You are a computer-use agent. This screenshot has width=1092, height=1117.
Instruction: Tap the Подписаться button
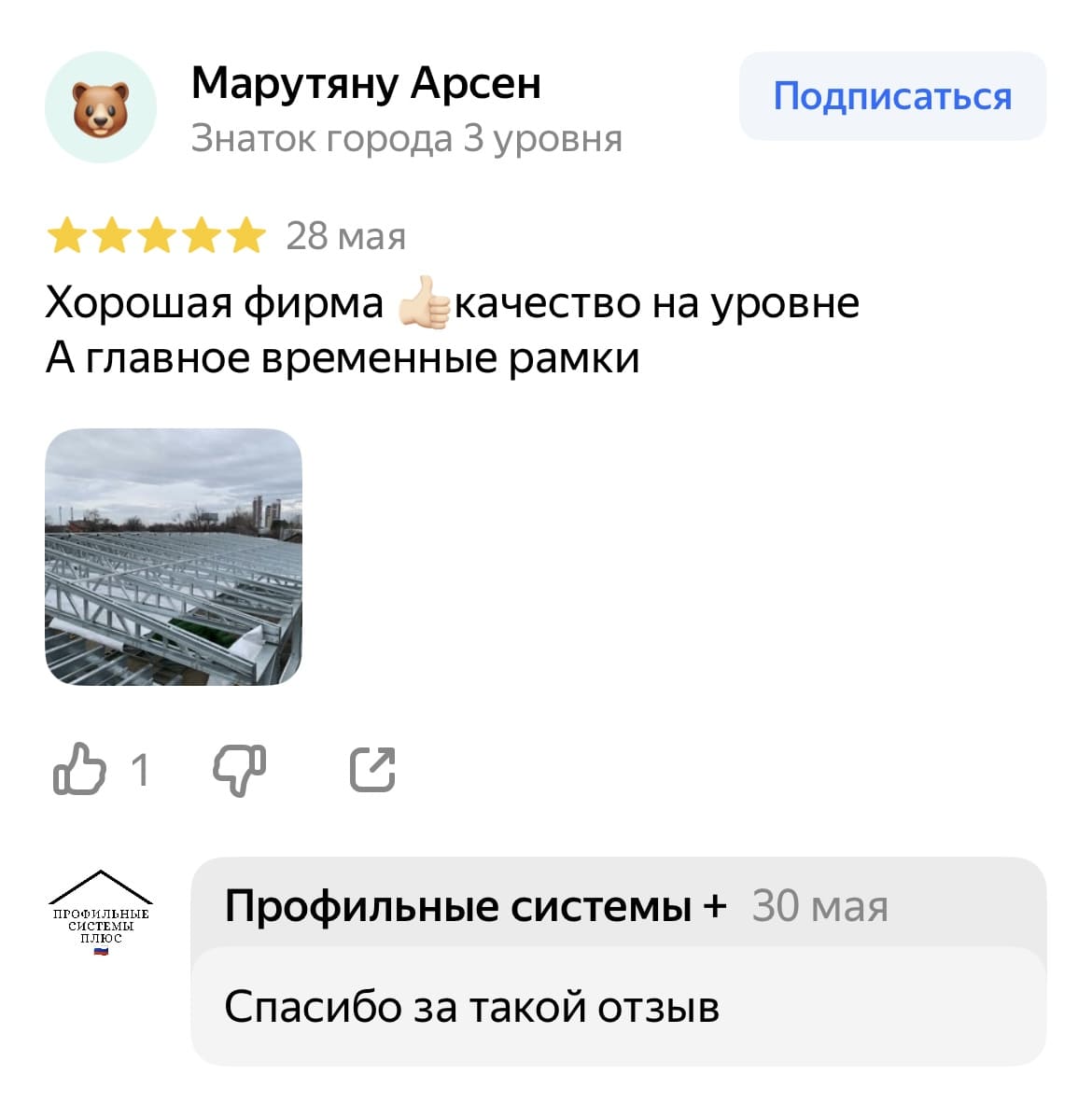coord(892,96)
